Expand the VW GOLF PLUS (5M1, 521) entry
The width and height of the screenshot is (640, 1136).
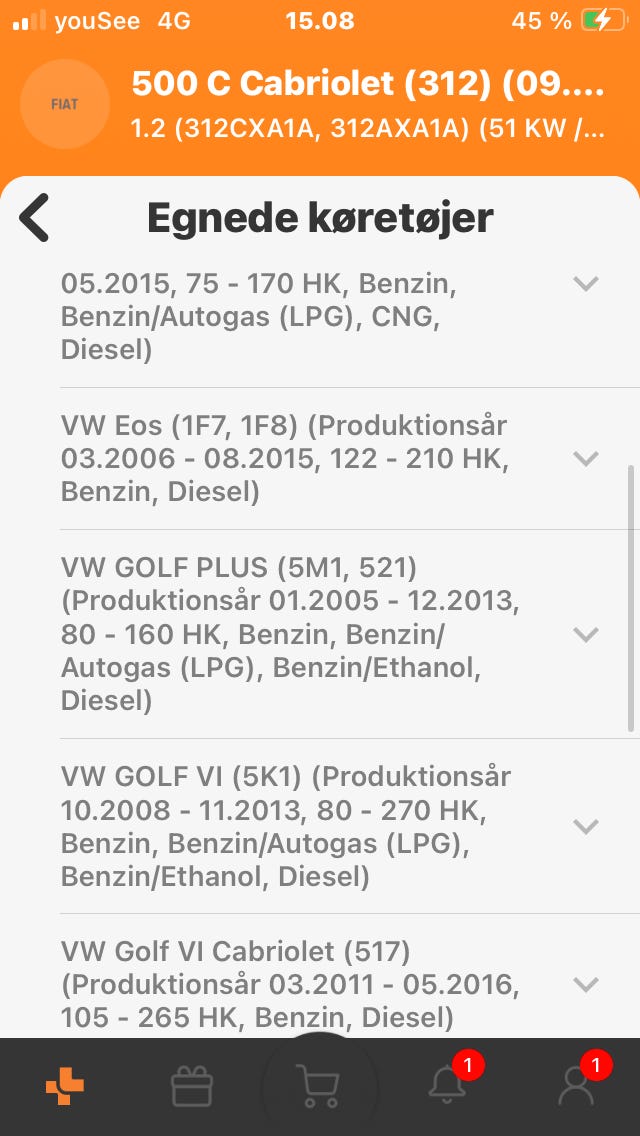585,634
